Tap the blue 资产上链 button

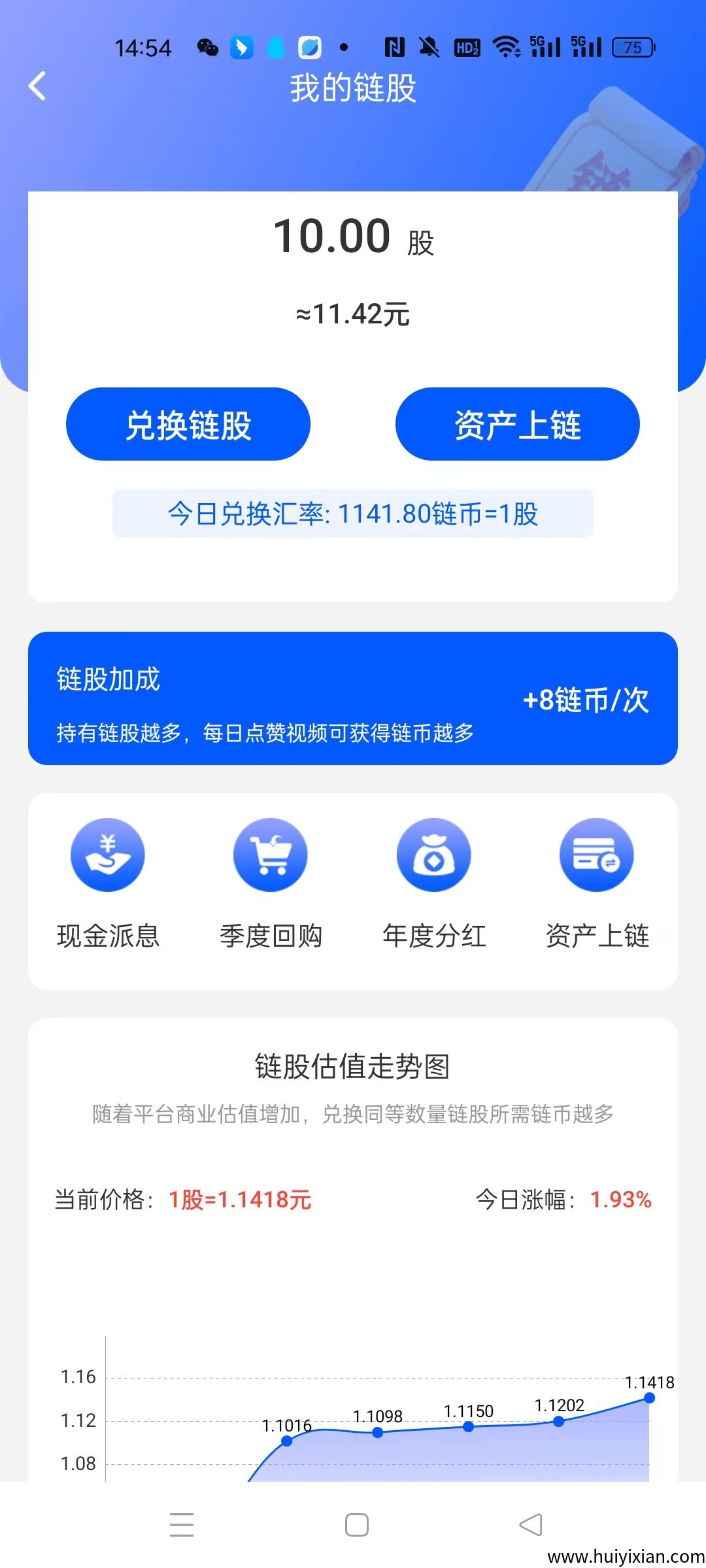517,424
